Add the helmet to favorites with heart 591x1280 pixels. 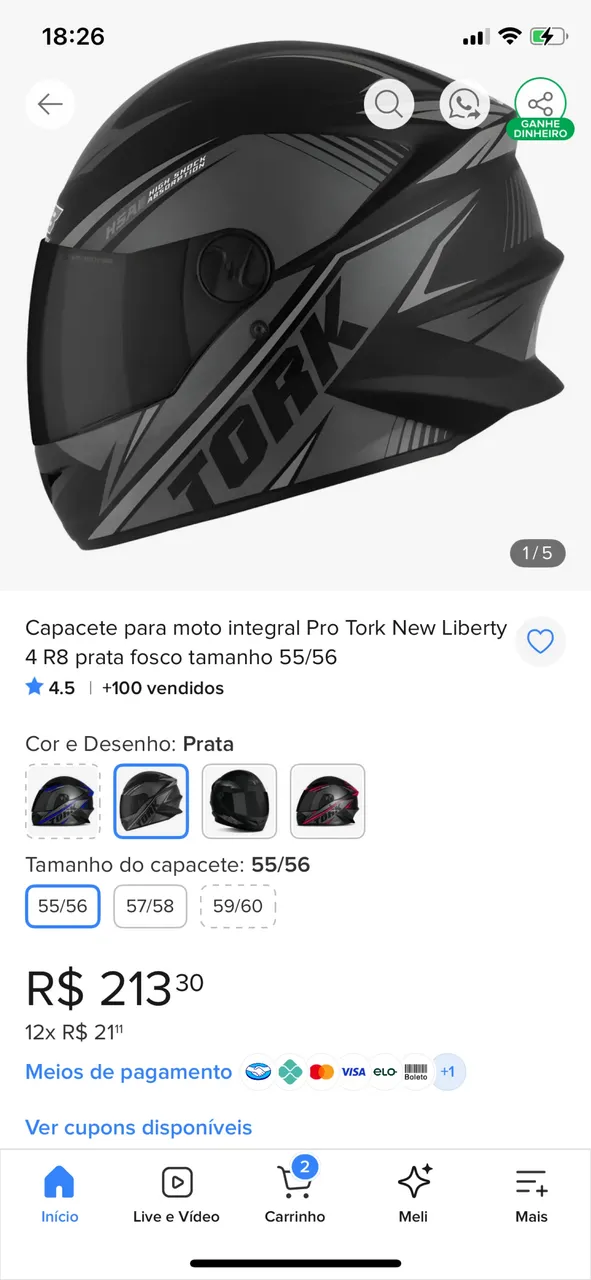(540, 642)
